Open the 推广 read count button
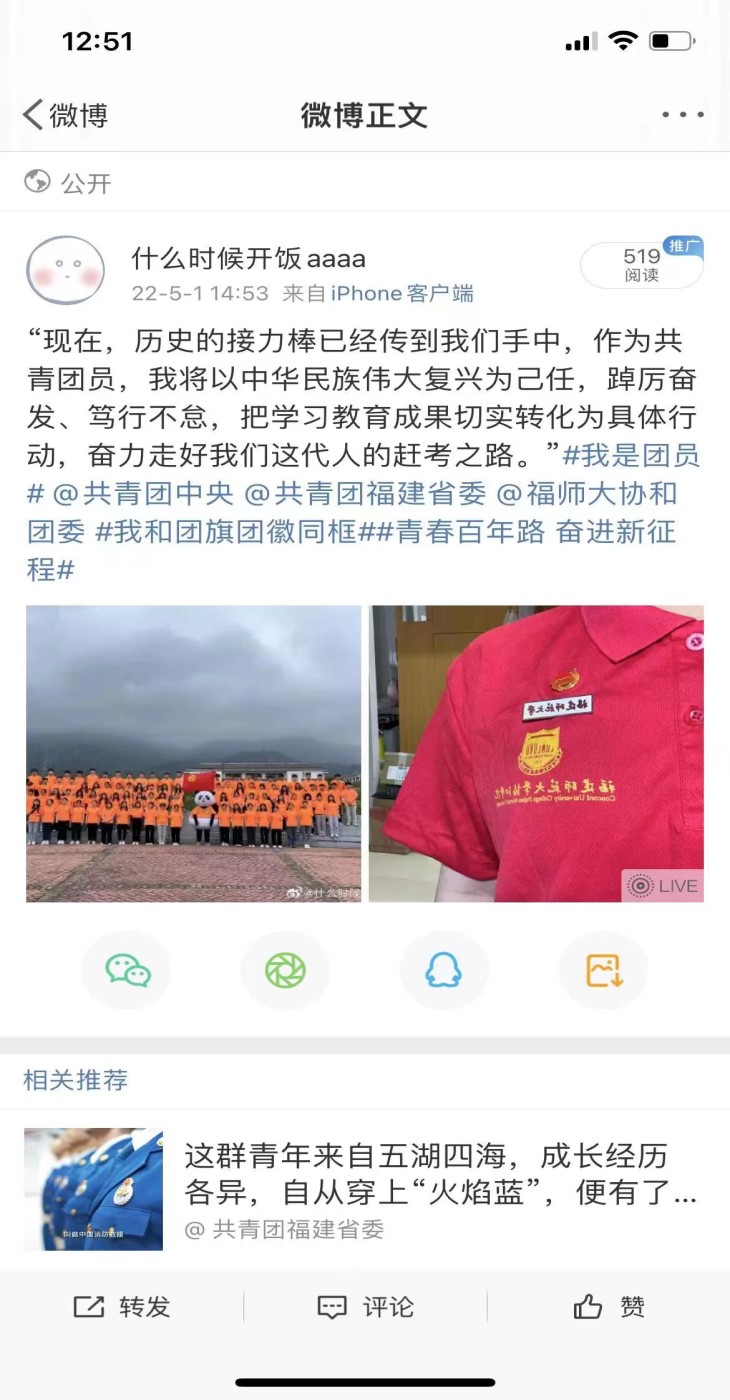Image resolution: width=730 pixels, height=1400 pixels. coord(642,266)
